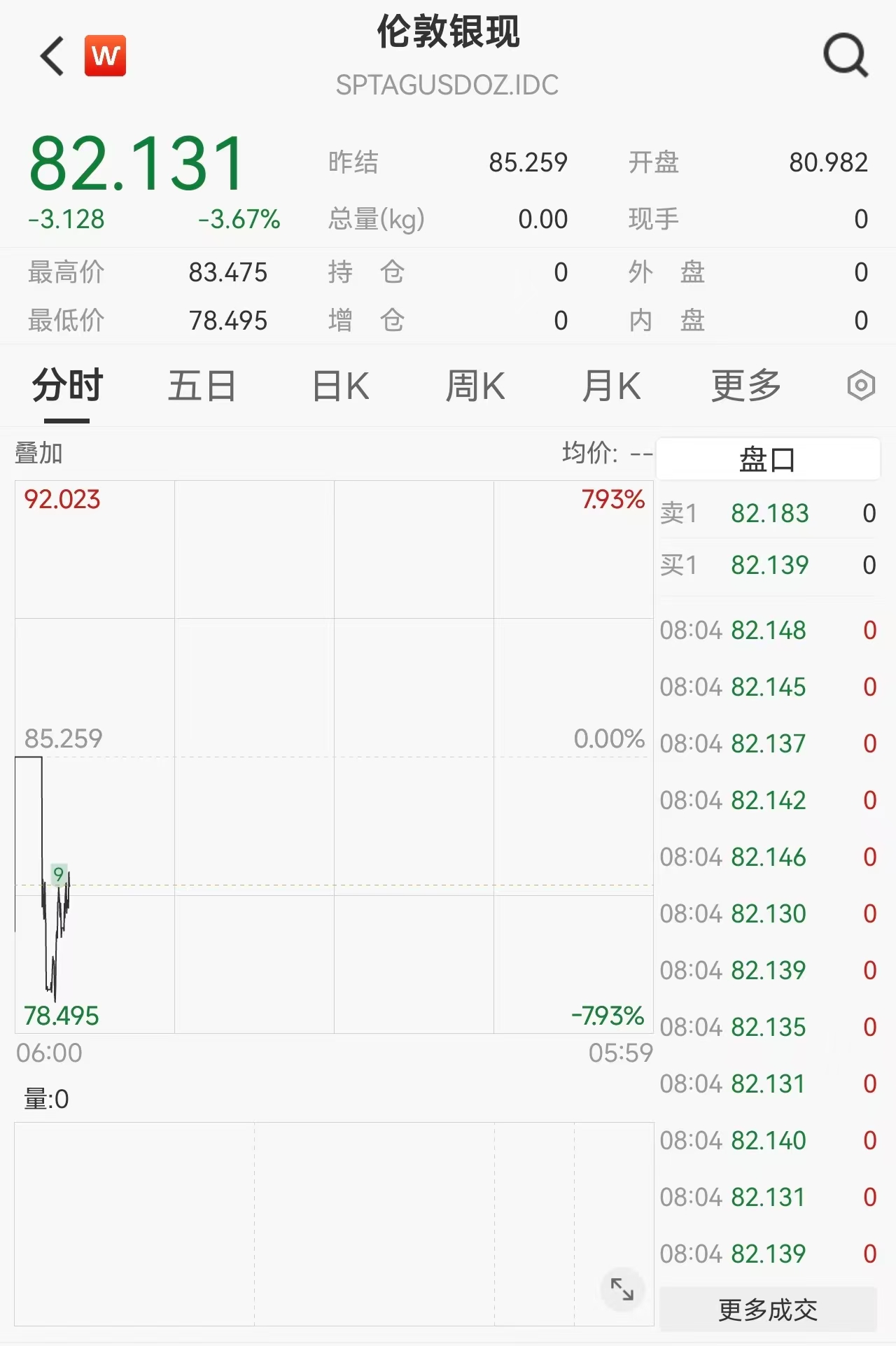Switch to the 五日 five-day tab

[202, 385]
